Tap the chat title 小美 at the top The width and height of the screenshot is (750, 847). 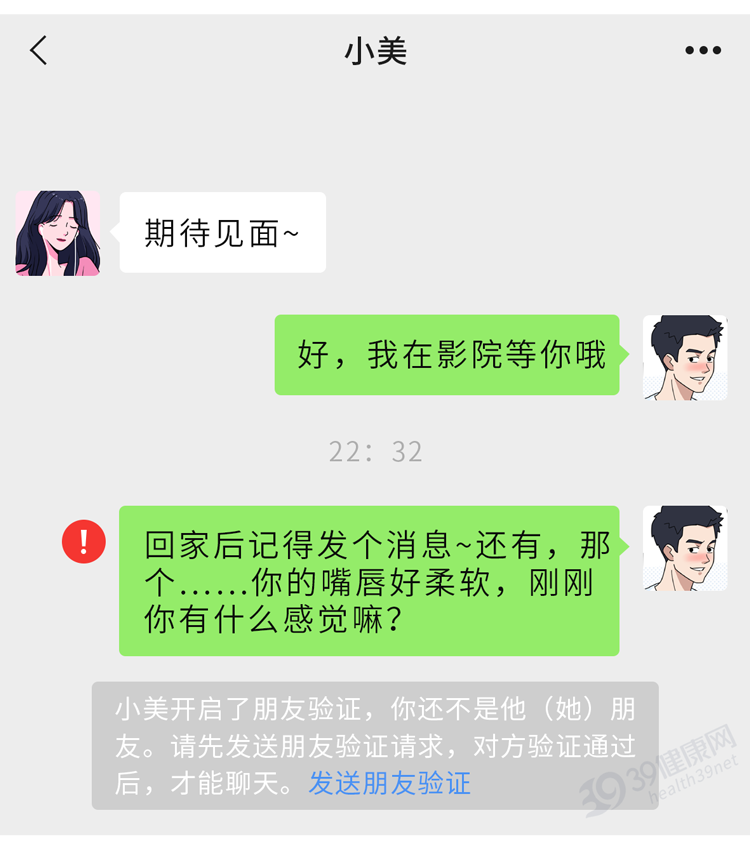(x=375, y=48)
